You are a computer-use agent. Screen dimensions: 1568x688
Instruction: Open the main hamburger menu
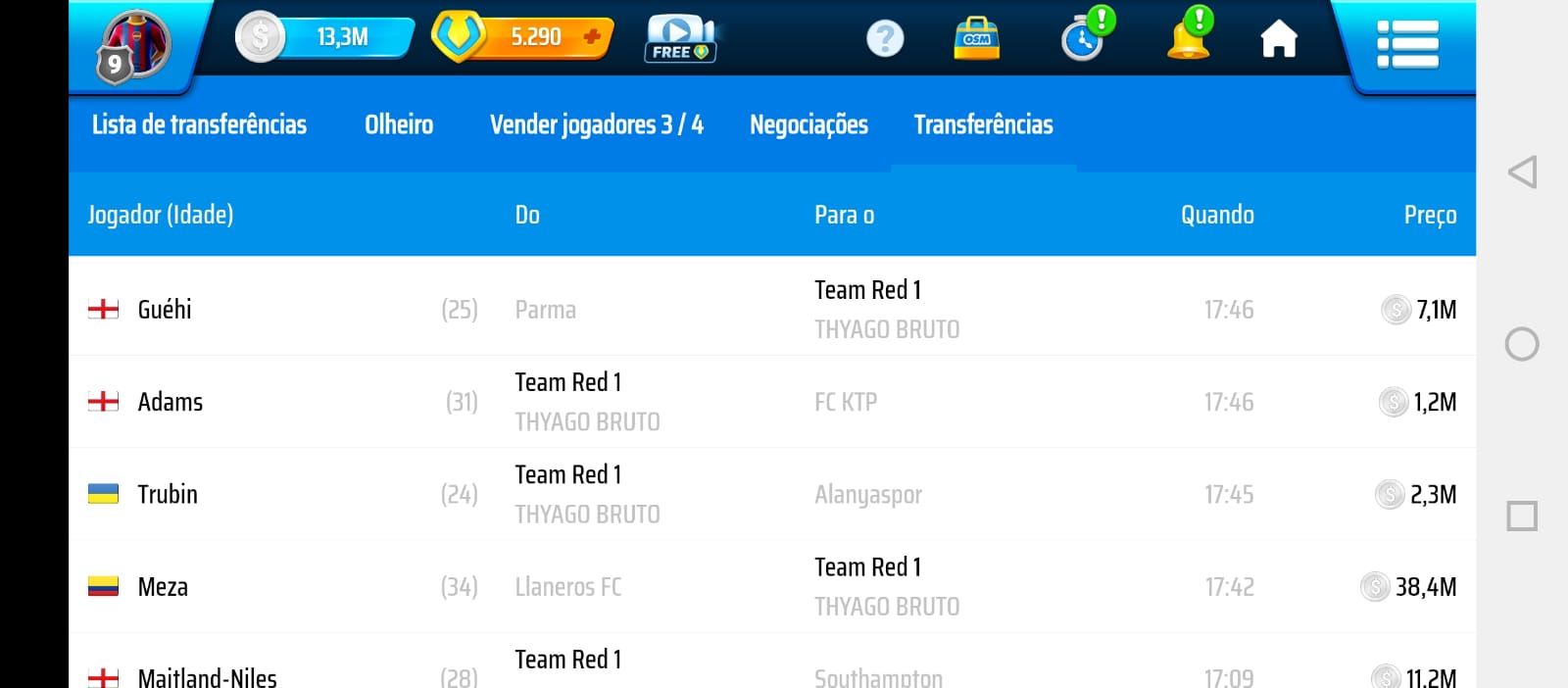(1407, 45)
